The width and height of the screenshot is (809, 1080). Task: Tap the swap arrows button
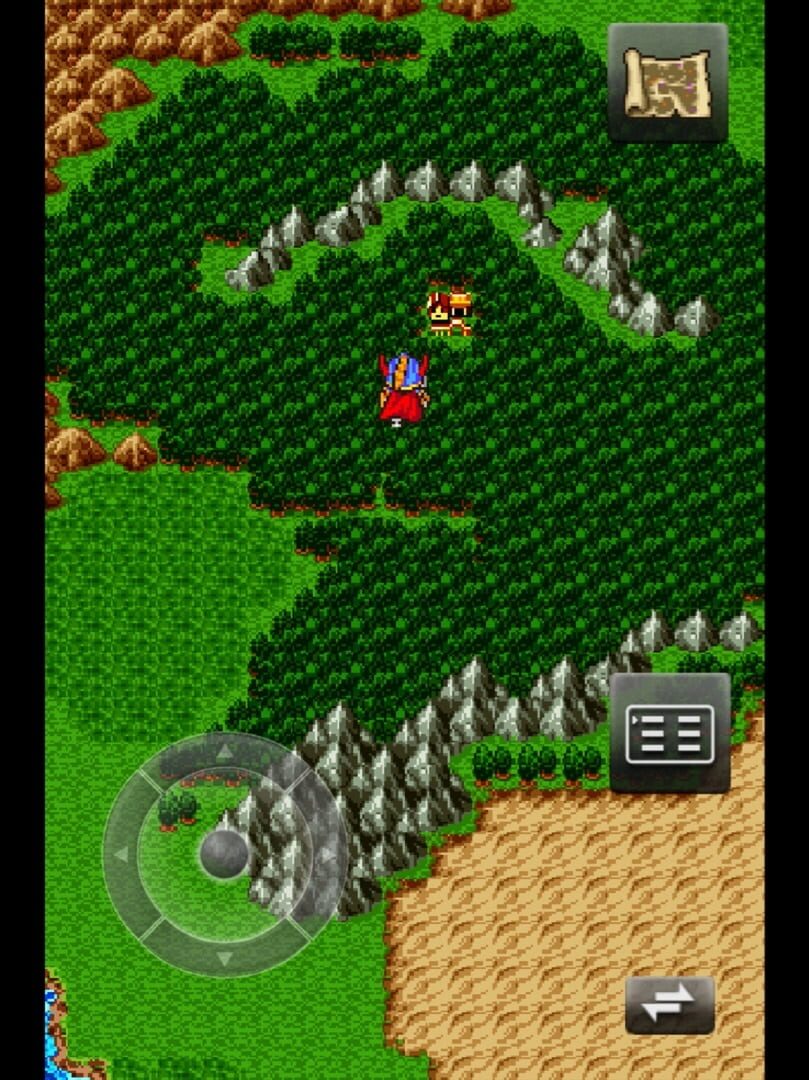click(x=670, y=1006)
